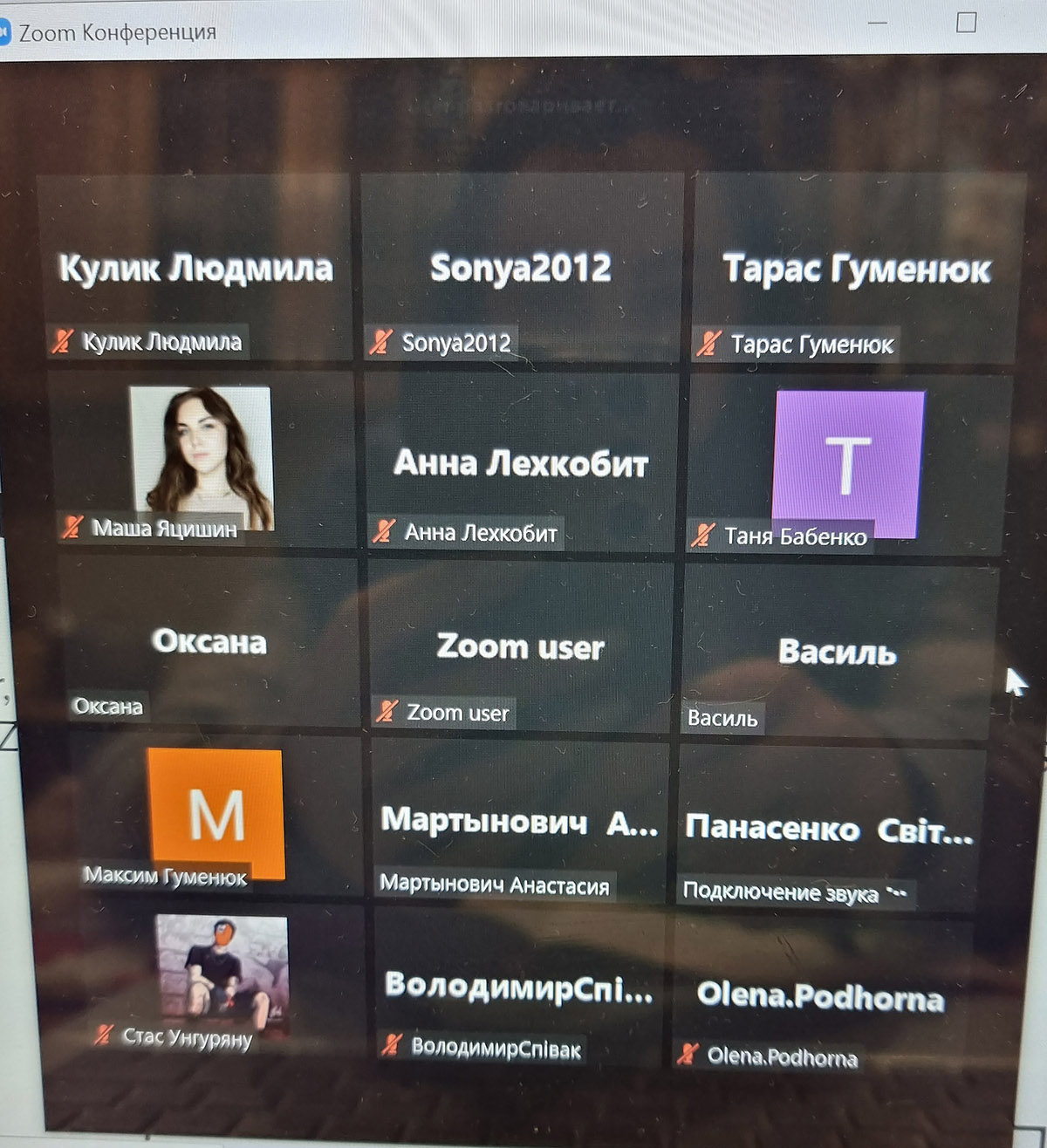
Task: Select Кулик Людмила's video tile
Action: (x=195, y=268)
